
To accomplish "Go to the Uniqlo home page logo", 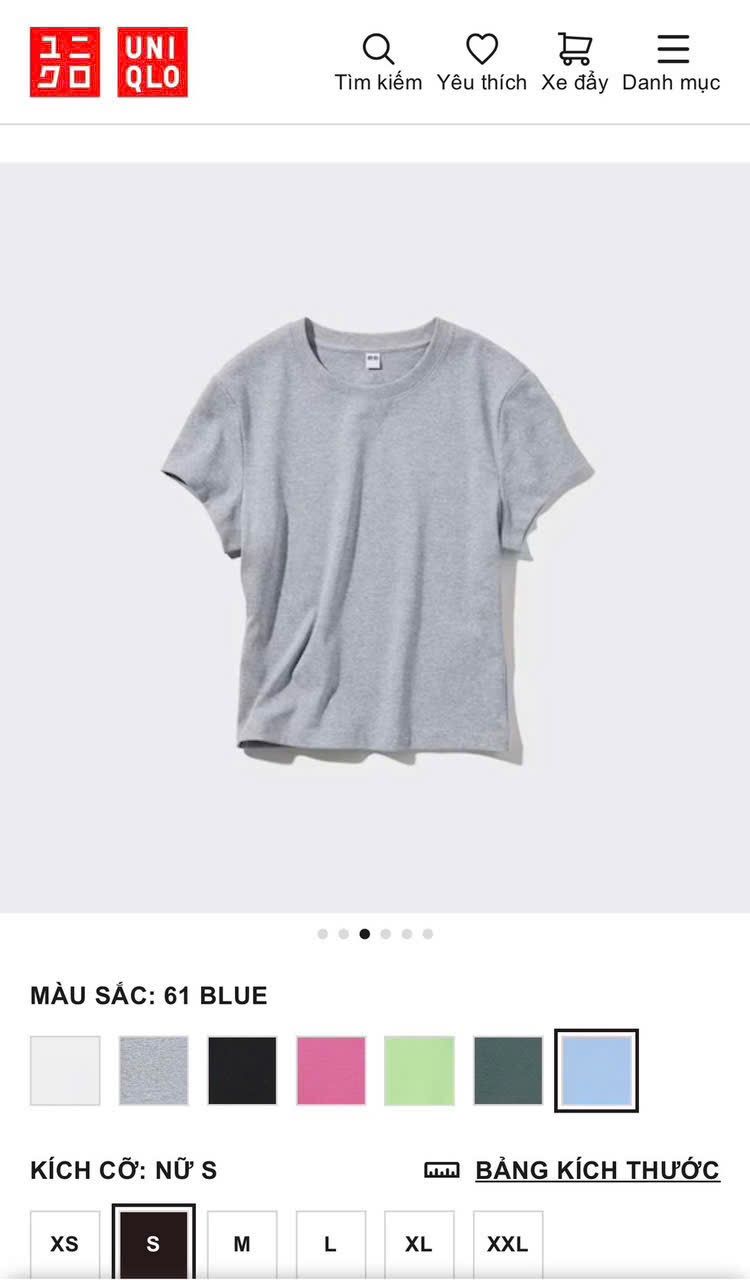I will tap(109, 62).
